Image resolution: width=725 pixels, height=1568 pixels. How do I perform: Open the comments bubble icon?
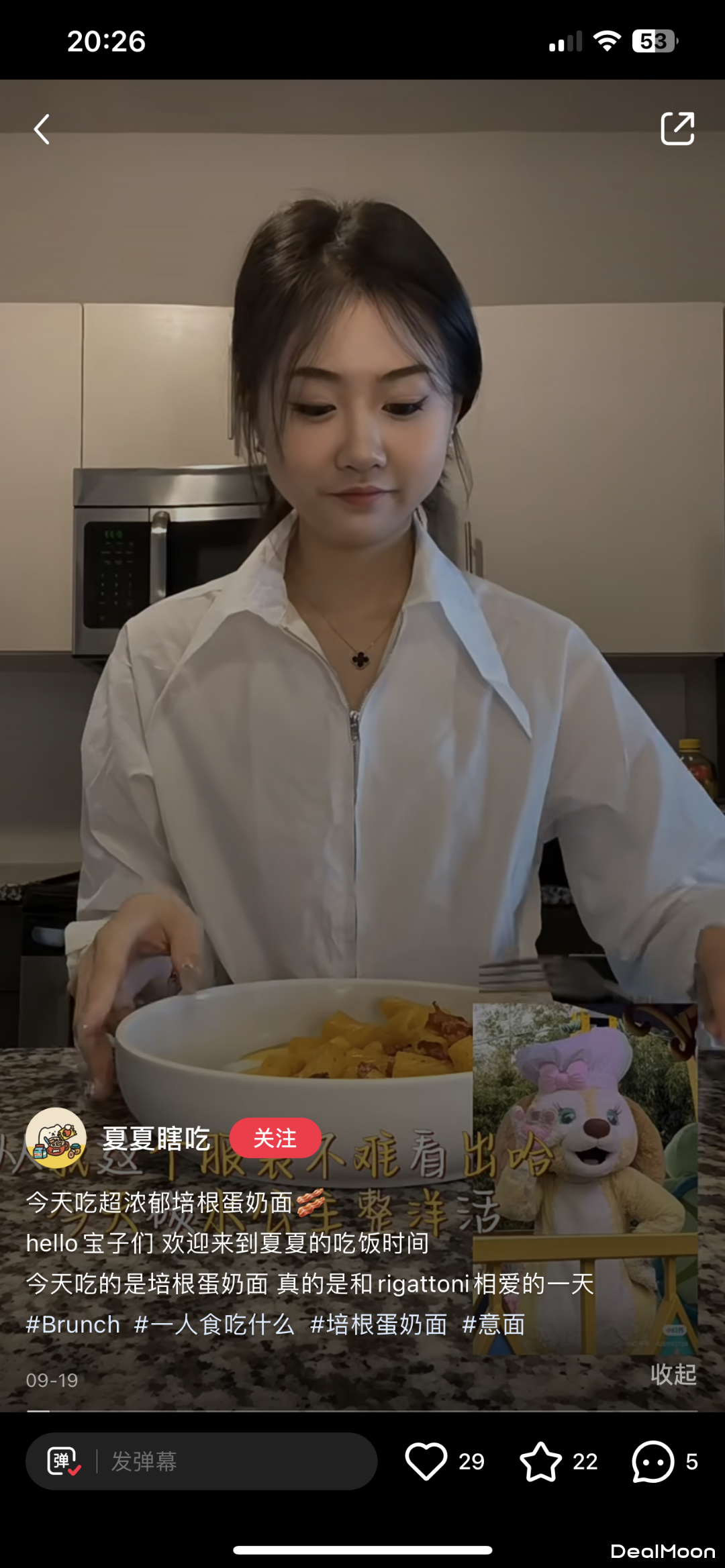(652, 1461)
